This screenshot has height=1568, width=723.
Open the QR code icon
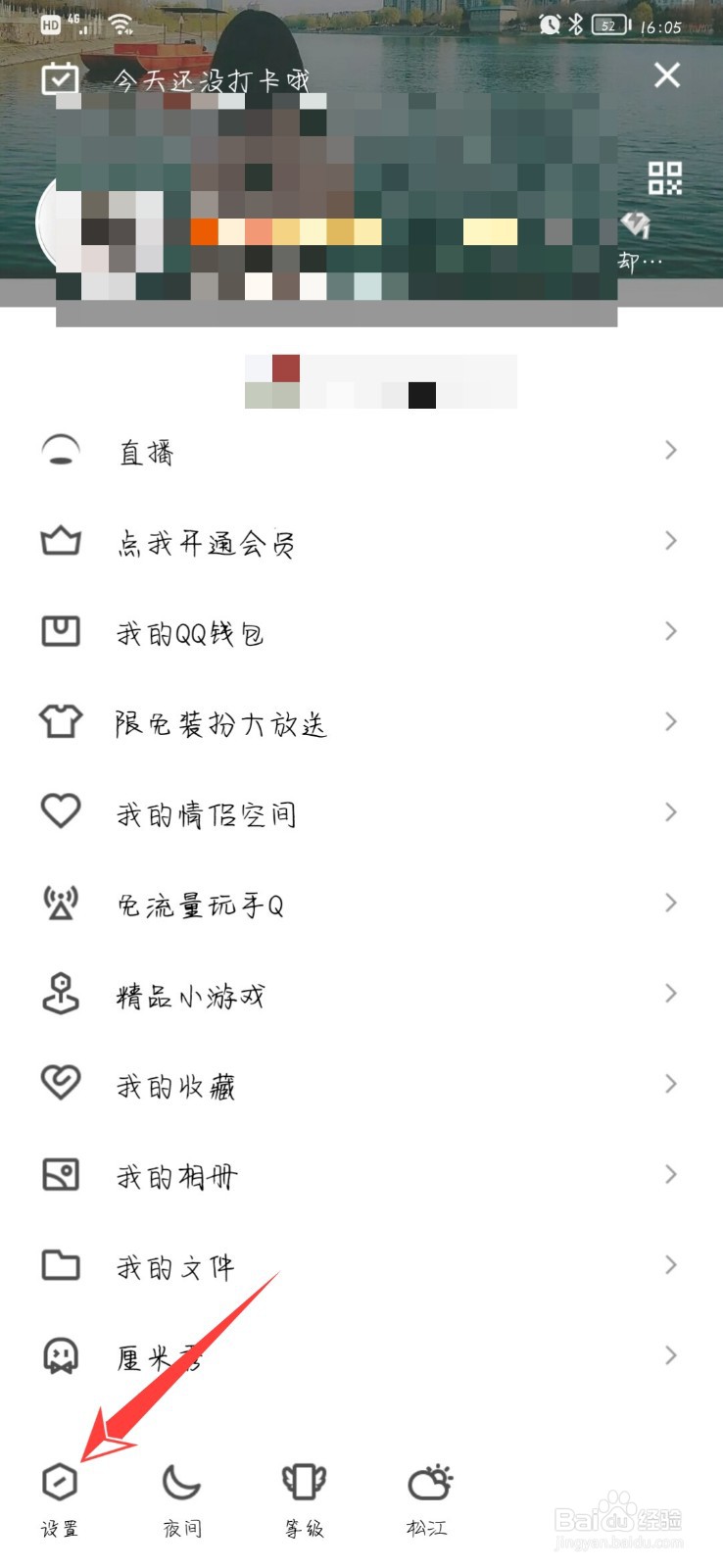tap(665, 177)
